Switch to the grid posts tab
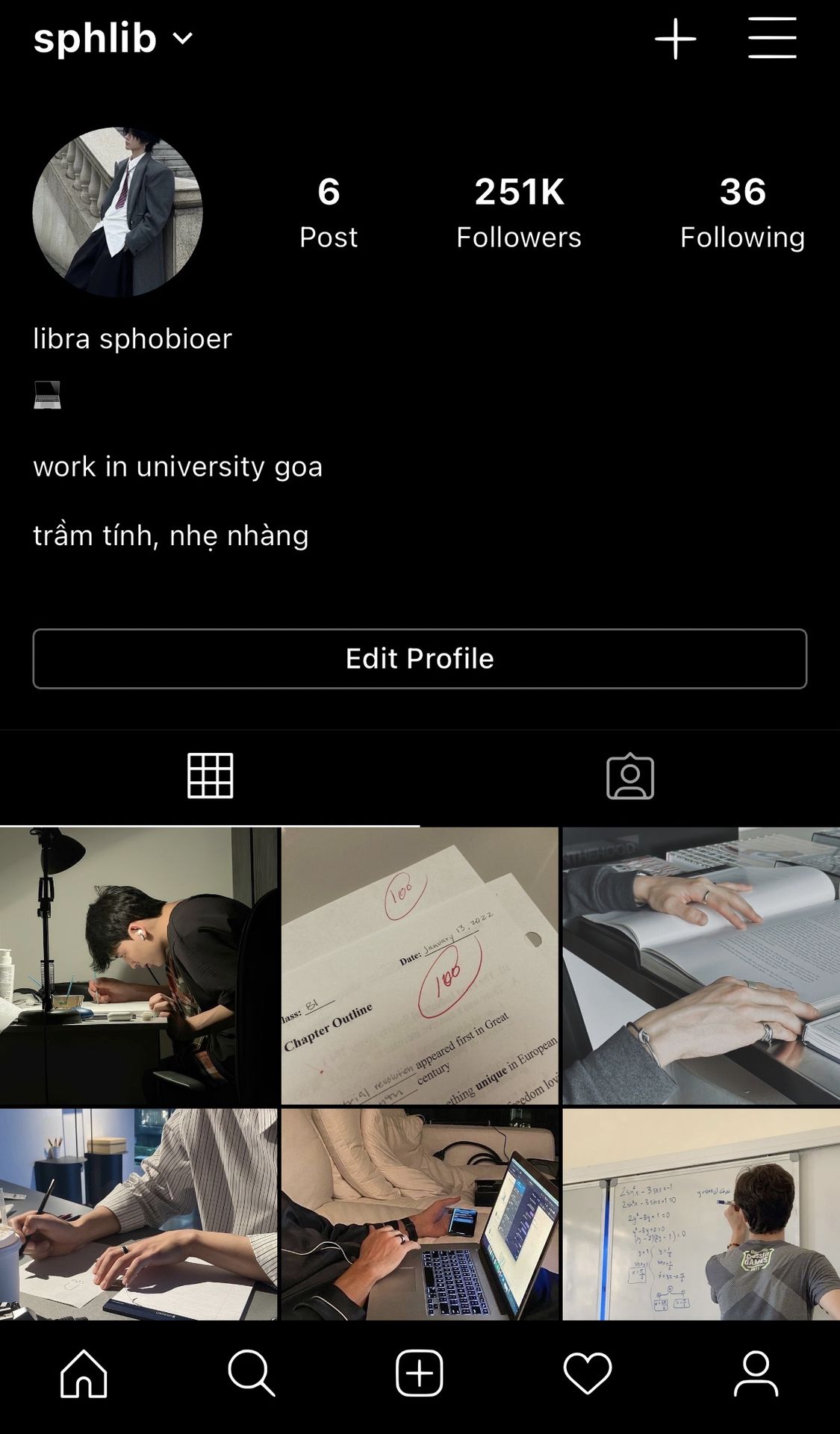840x1434 pixels. tap(210, 776)
